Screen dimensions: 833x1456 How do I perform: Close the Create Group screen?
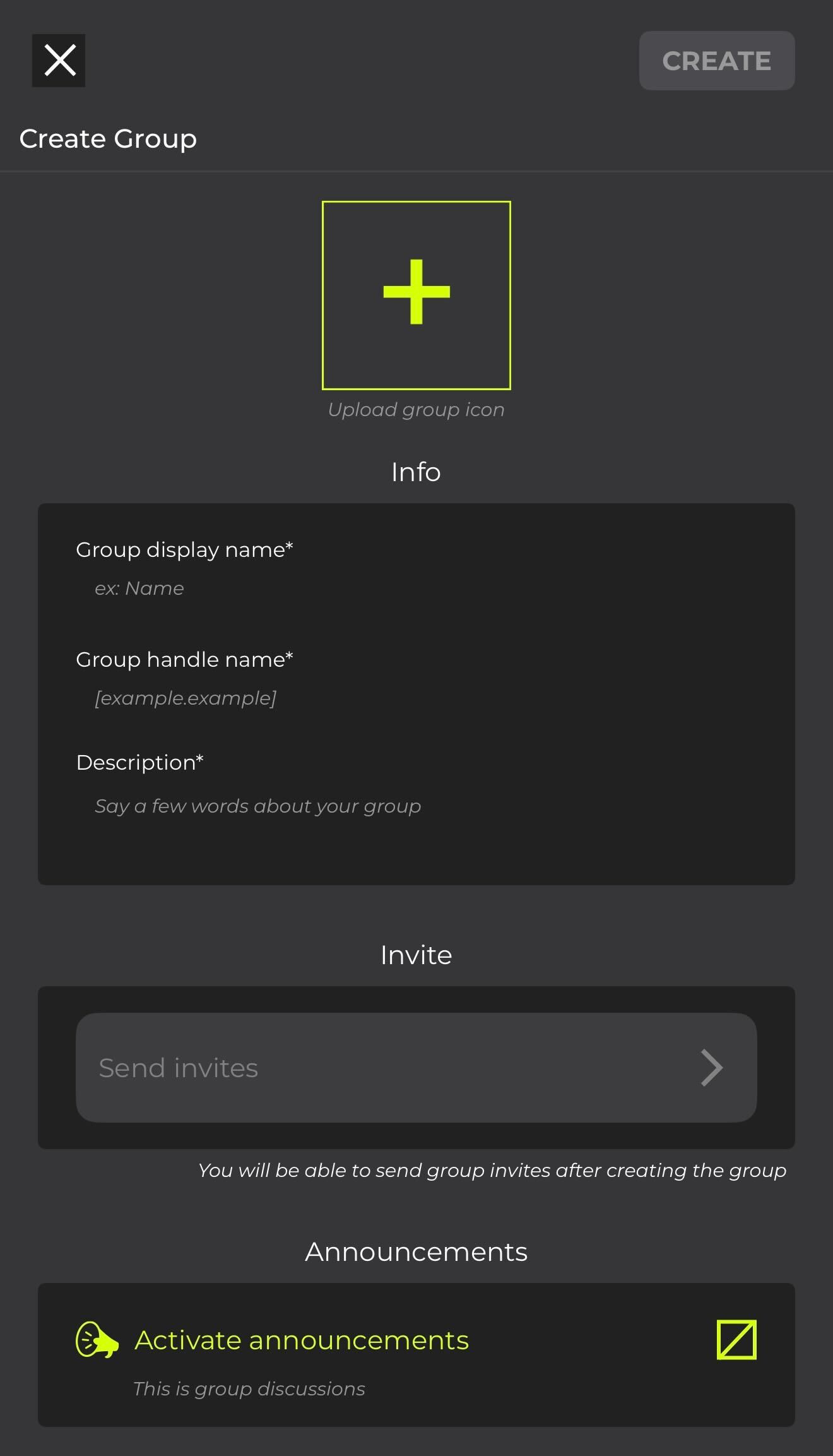(59, 61)
